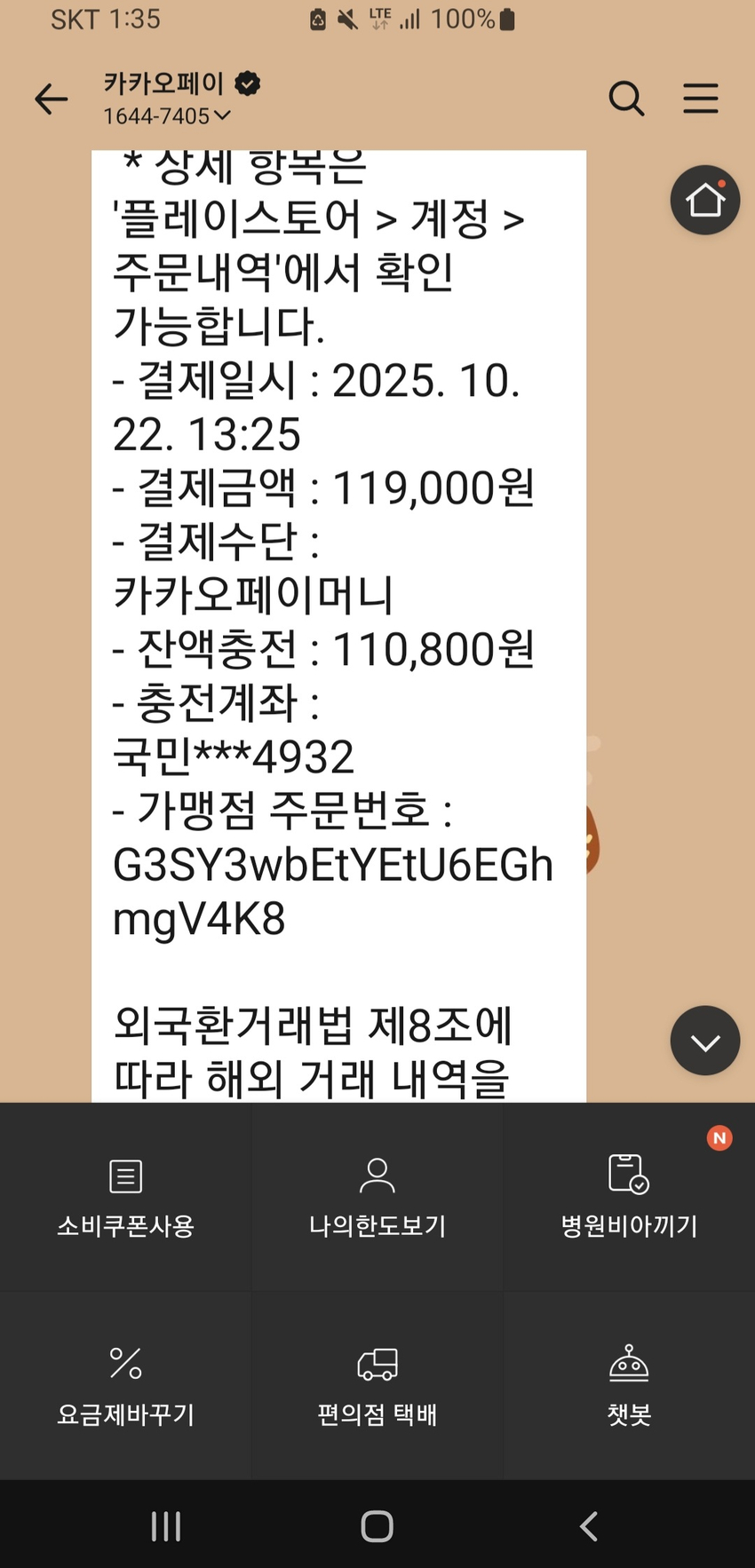Open the hamburger menu

tap(700, 99)
